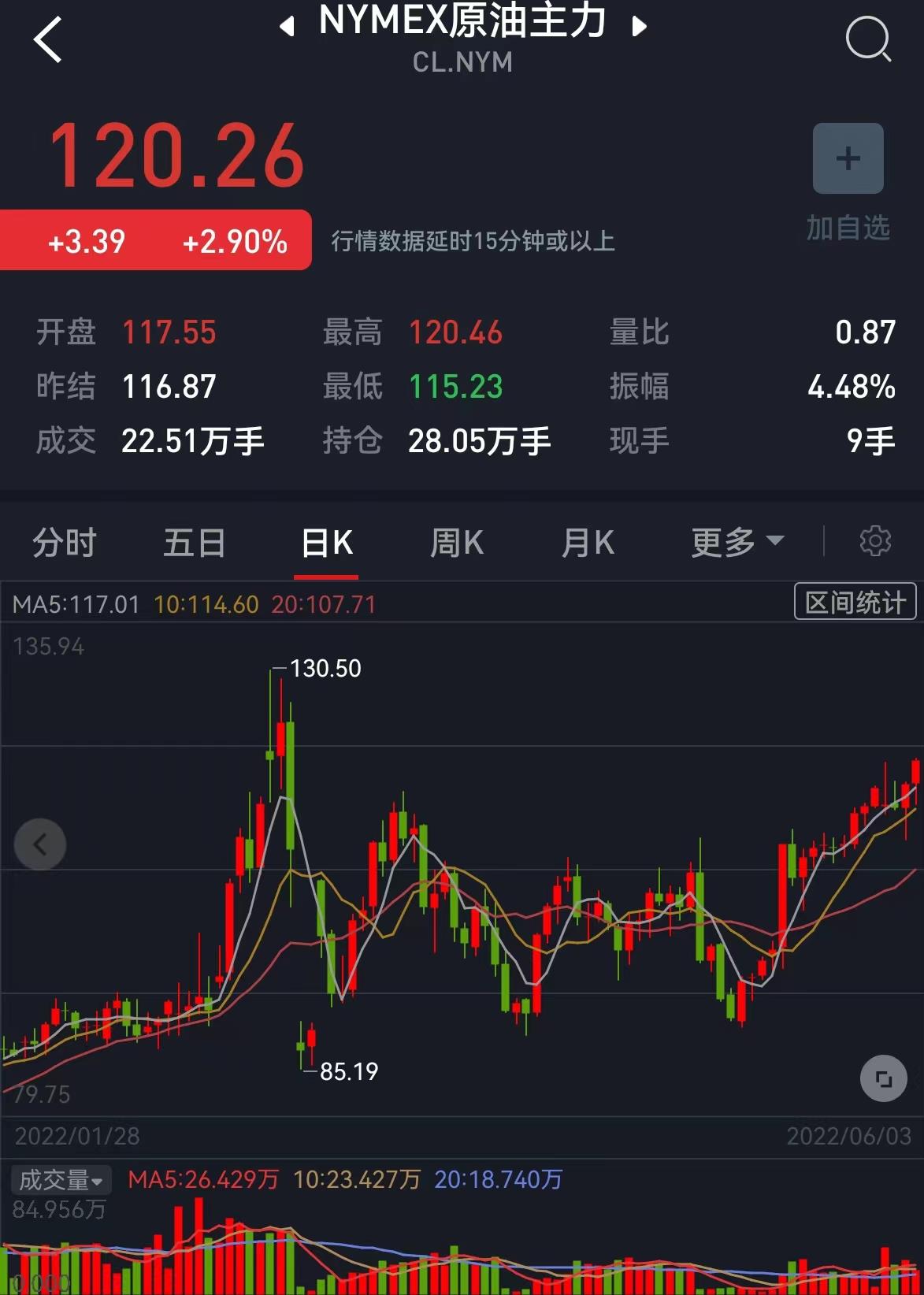
Task: Expand chart to fullscreen view
Action: [x=884, y=1078]
